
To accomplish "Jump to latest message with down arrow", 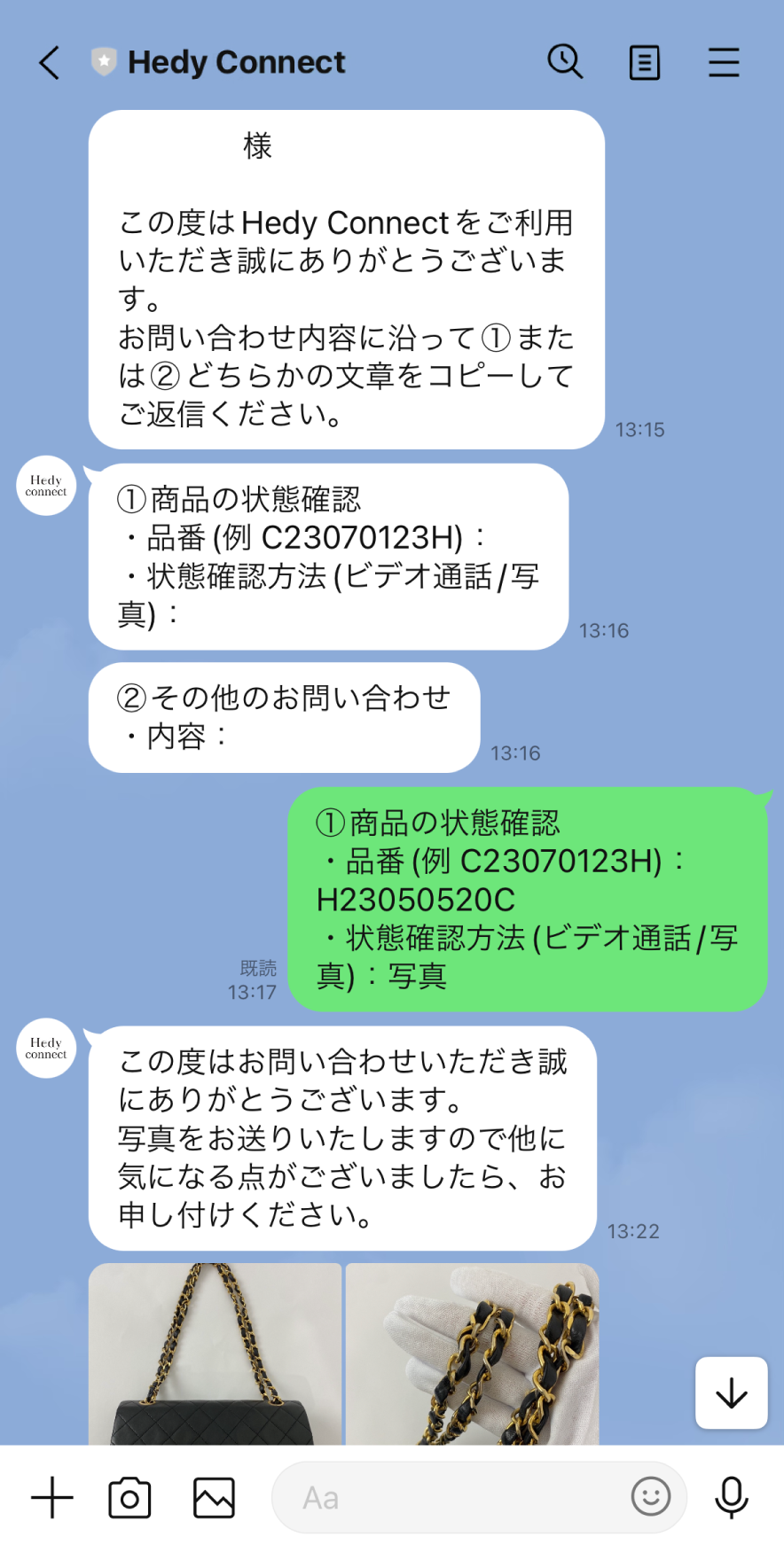I will (x=732, y=1392).
